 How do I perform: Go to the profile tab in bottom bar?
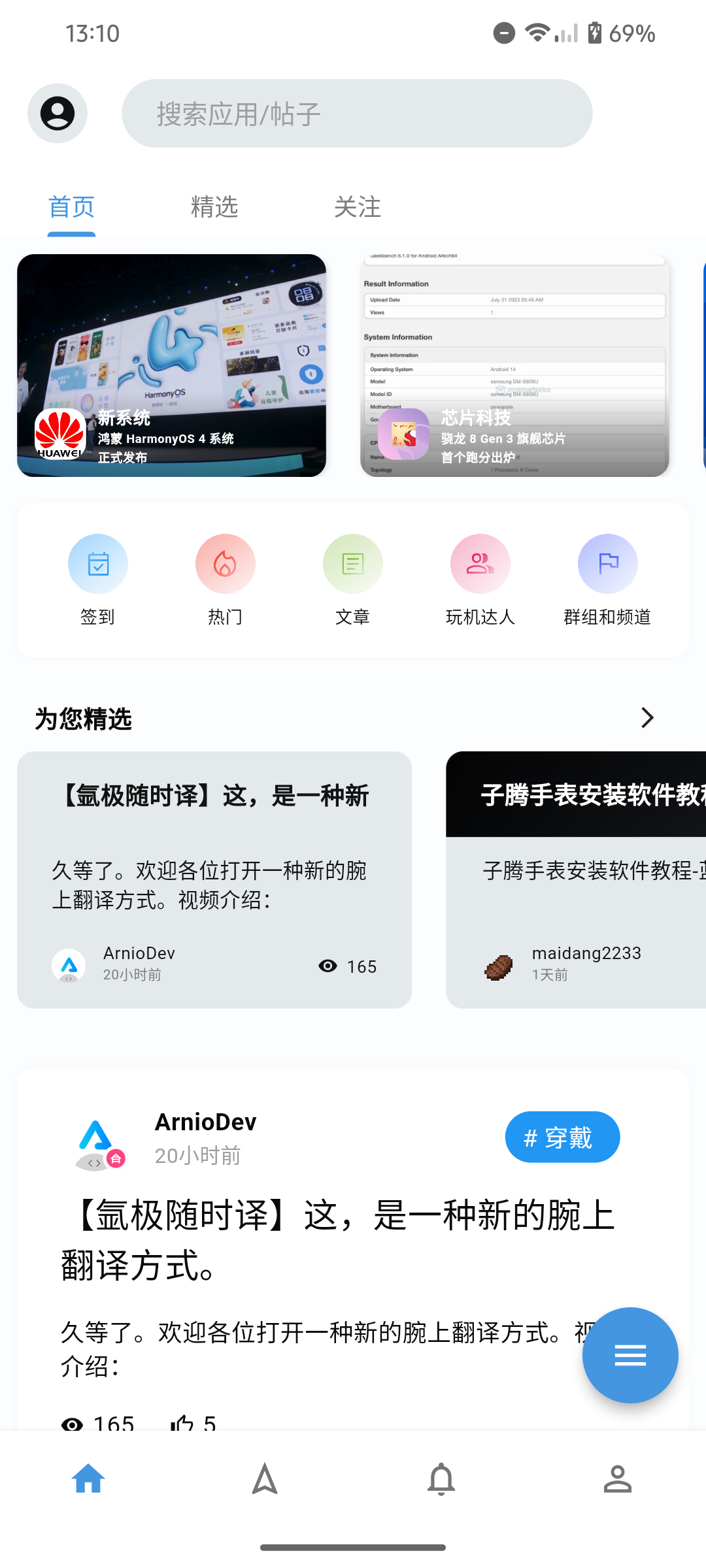617,1479
